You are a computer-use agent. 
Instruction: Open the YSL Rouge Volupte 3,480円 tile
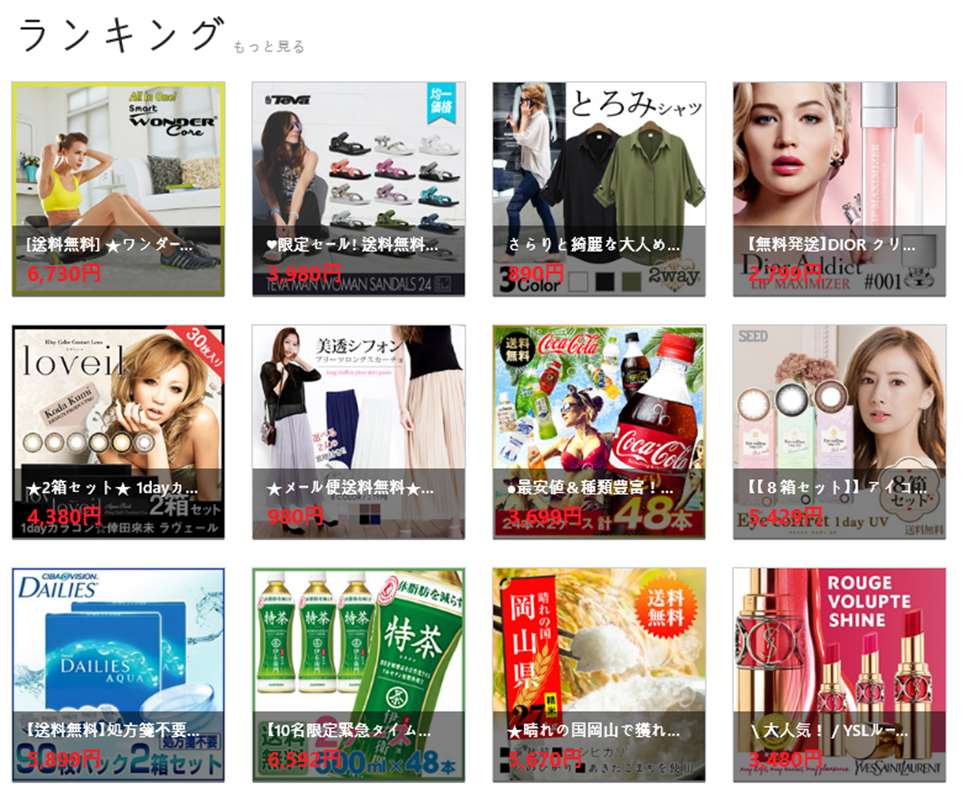pos(839,675)
